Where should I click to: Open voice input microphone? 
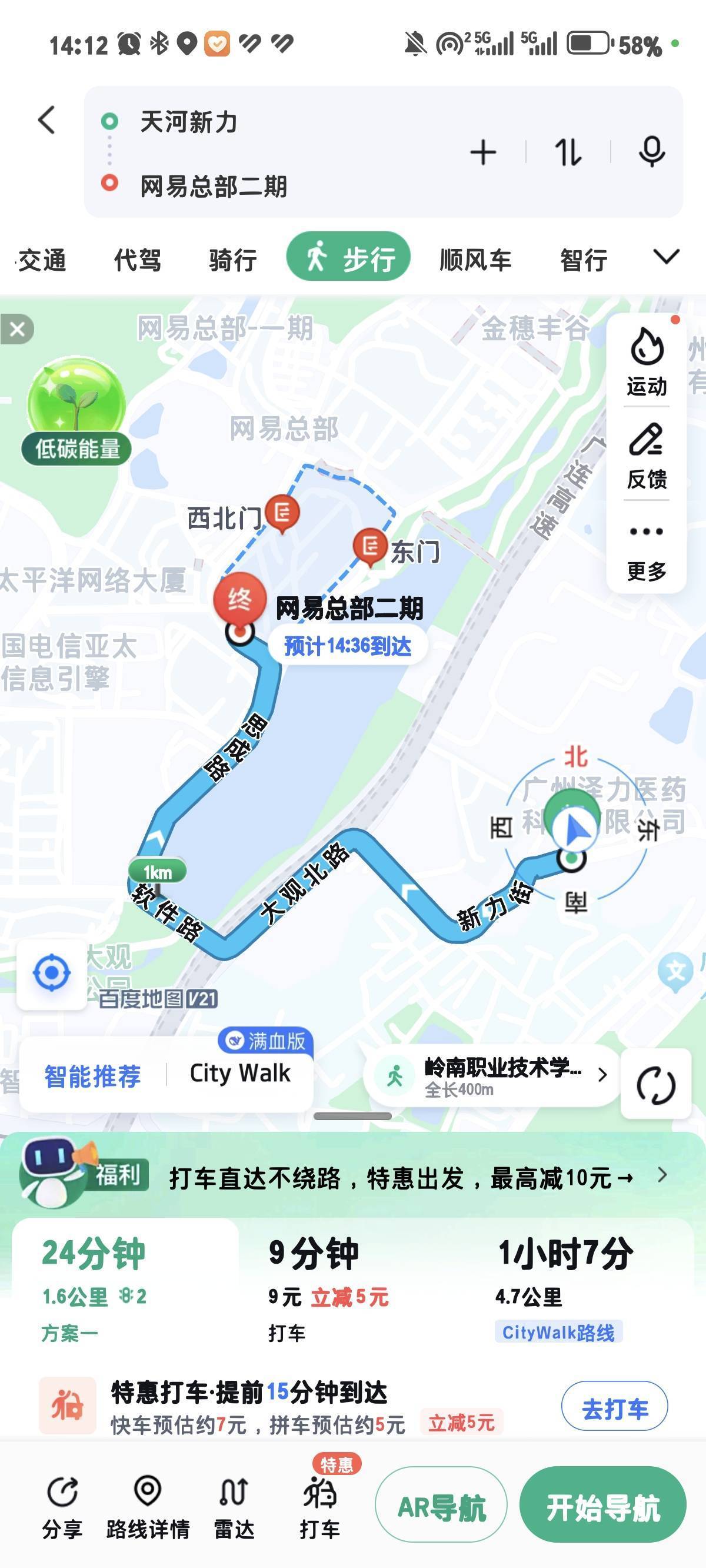pos(651,152)
